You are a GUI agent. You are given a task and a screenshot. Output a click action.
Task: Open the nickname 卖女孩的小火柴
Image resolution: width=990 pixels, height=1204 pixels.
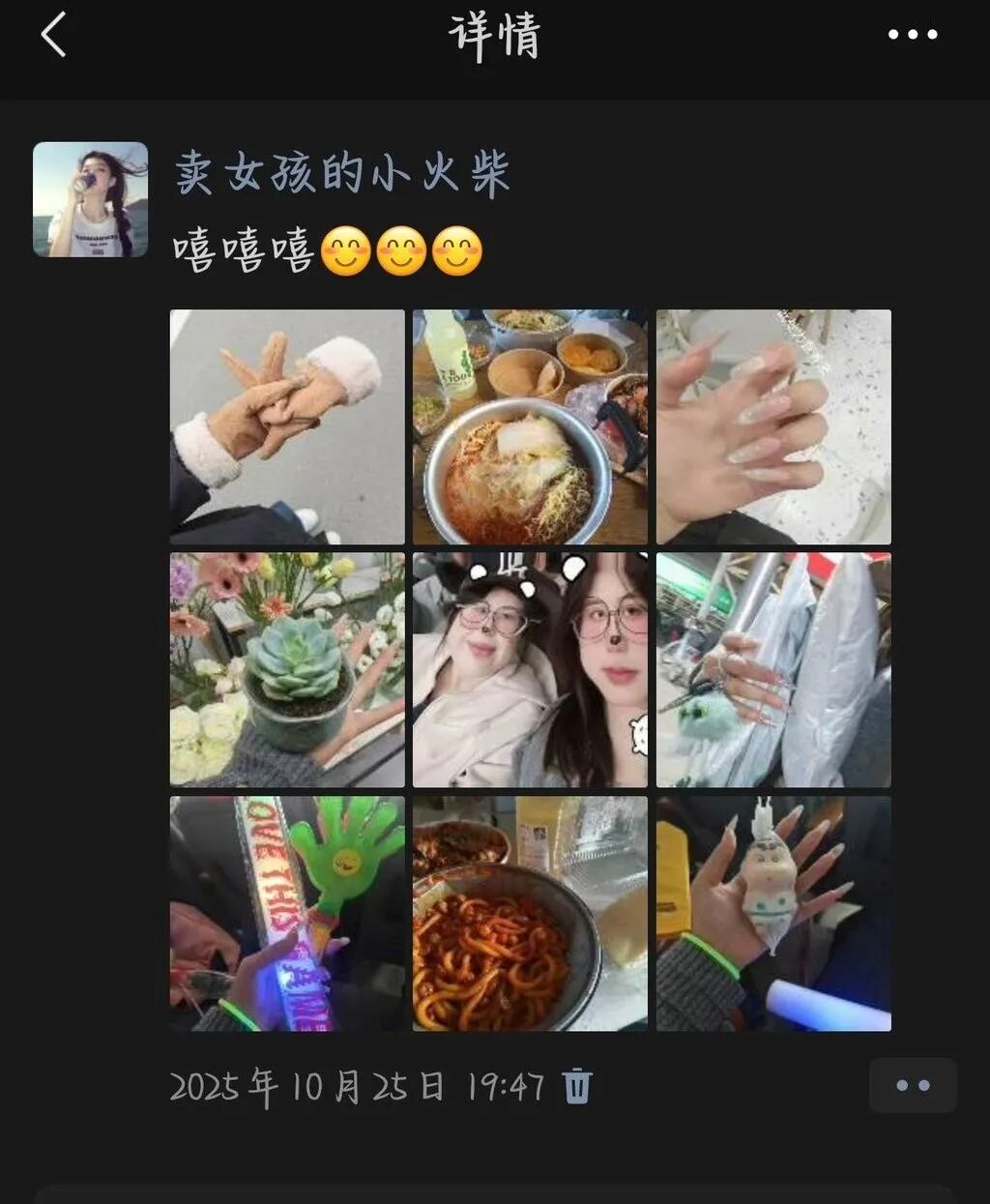coord(345,172)
